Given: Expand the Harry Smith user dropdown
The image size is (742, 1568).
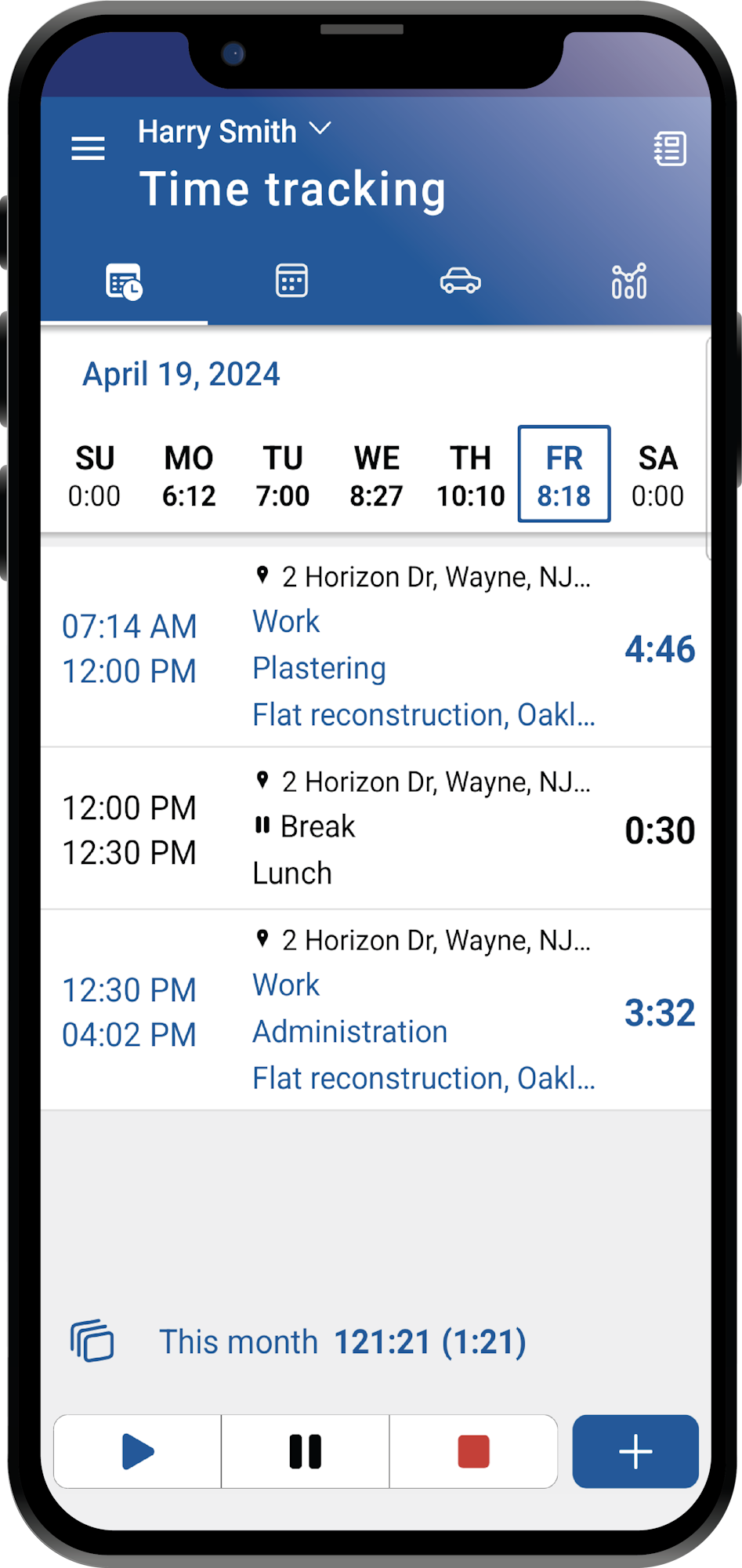Looking at the screenshot, I should (x=235, y=131).
